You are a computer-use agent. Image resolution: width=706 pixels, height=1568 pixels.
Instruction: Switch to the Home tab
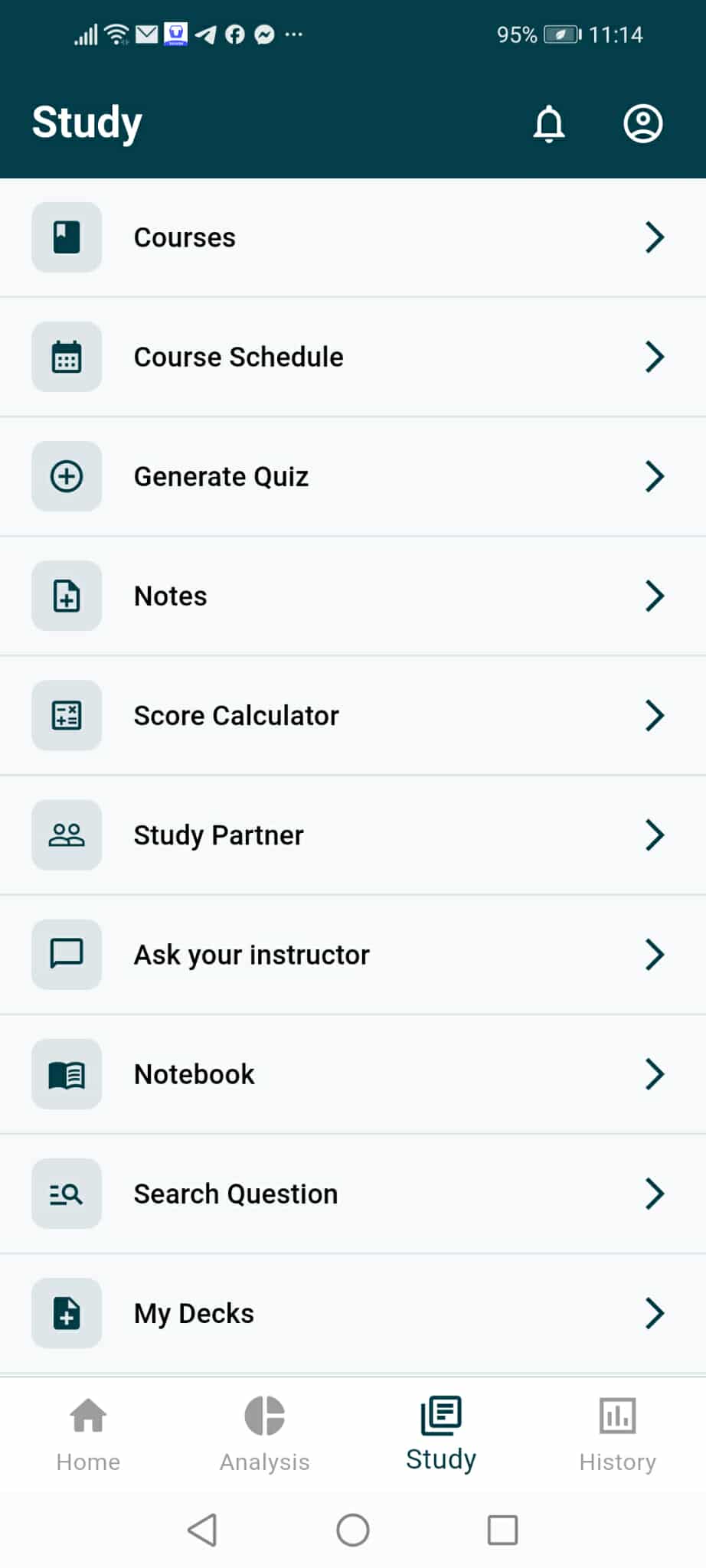coord(88,1433)
